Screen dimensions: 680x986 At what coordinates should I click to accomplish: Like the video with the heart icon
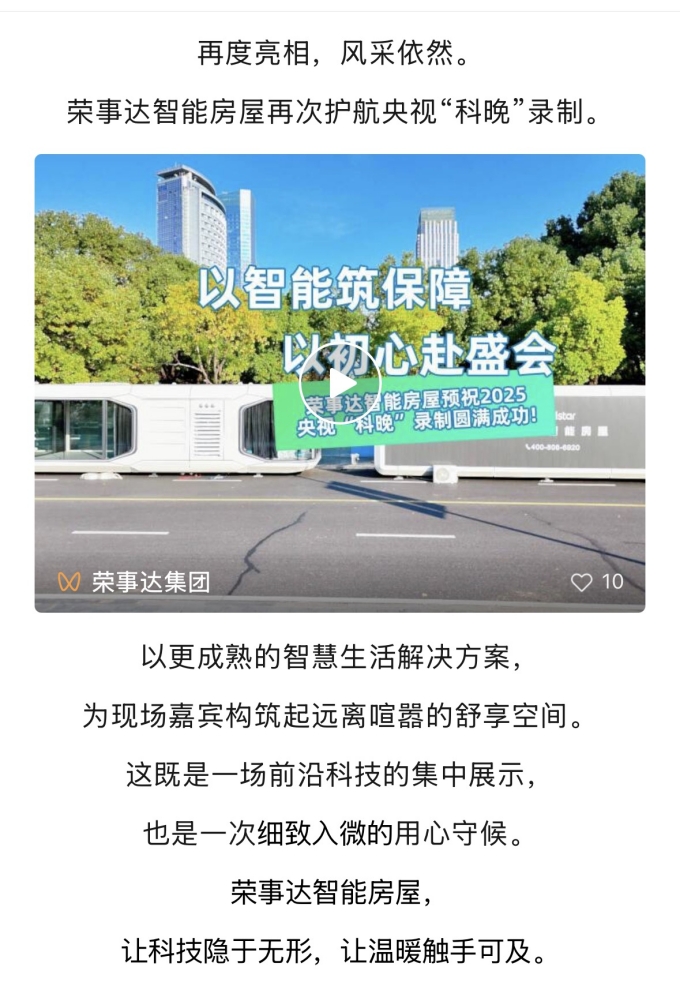(x=581, y=582)
